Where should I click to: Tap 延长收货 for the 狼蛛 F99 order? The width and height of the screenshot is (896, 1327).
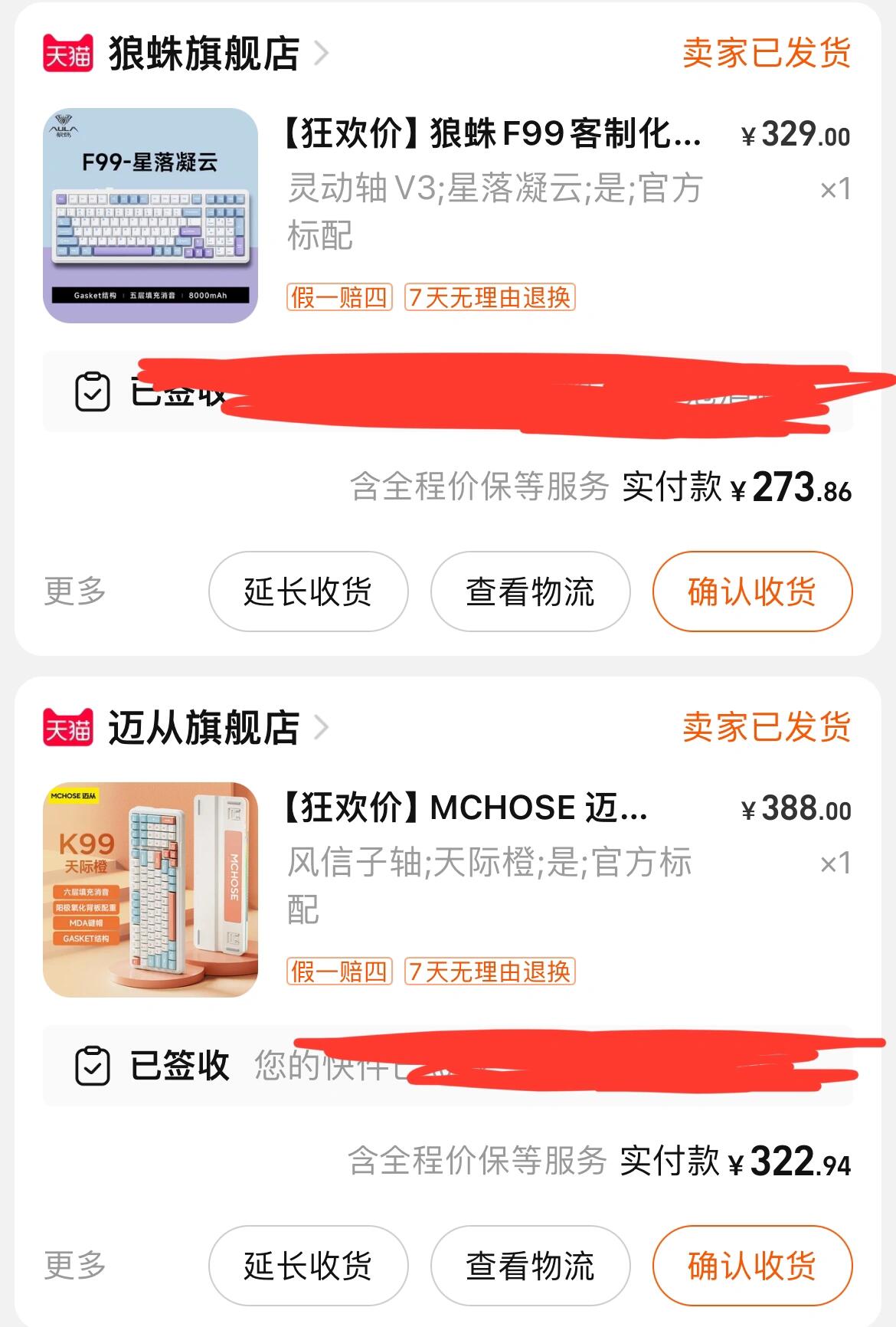tap(308, 591)
